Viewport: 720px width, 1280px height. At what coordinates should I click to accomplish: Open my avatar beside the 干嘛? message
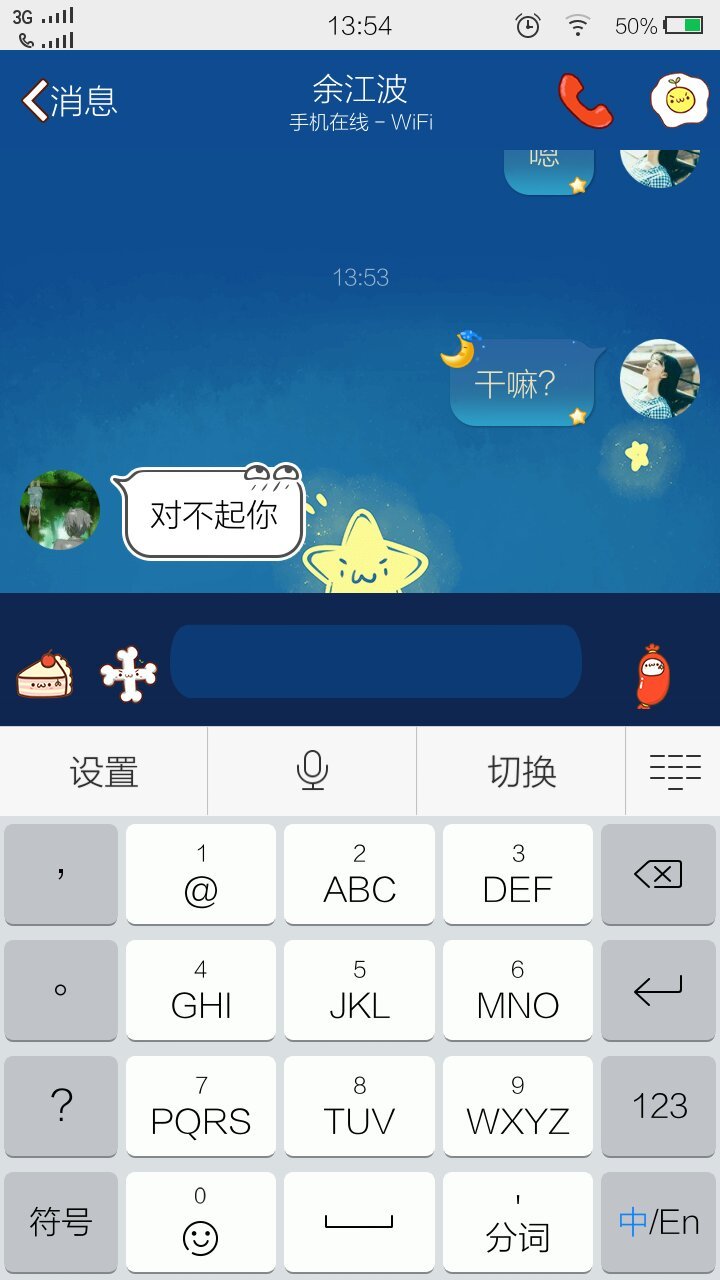[659, 379]
